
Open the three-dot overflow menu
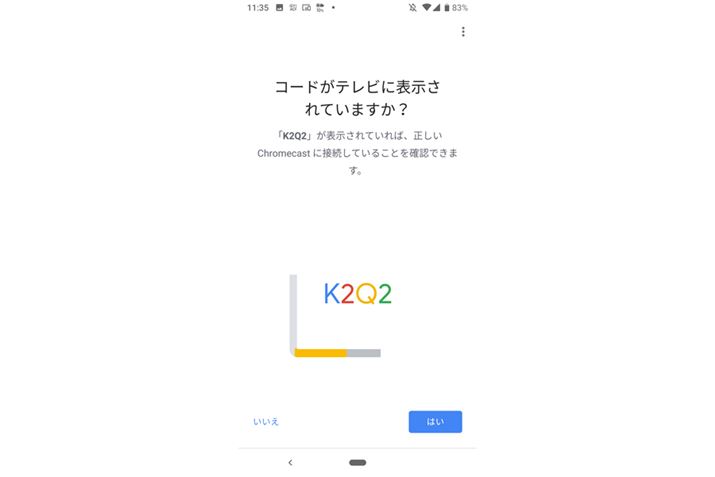(462, 32)
